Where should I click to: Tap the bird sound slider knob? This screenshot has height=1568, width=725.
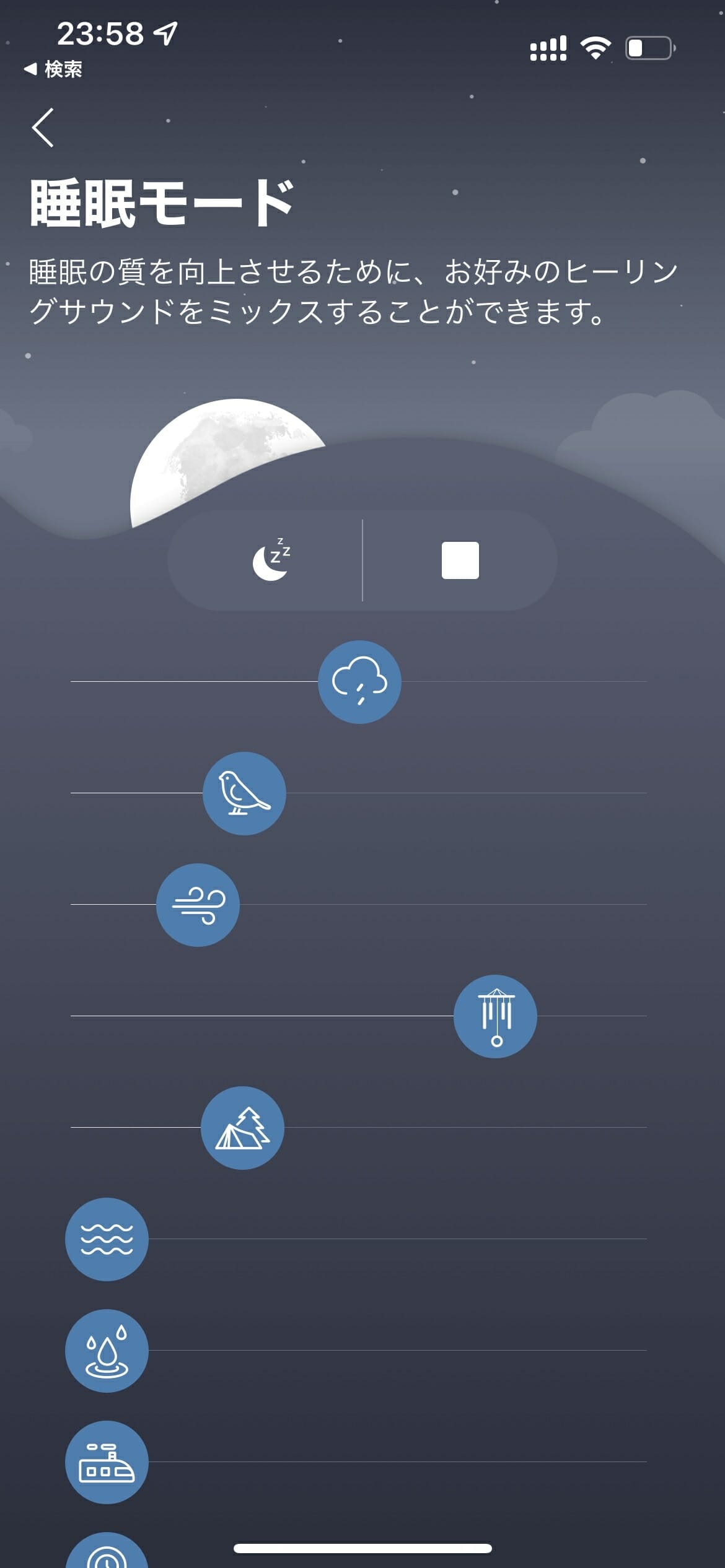(x=244, y=793)
